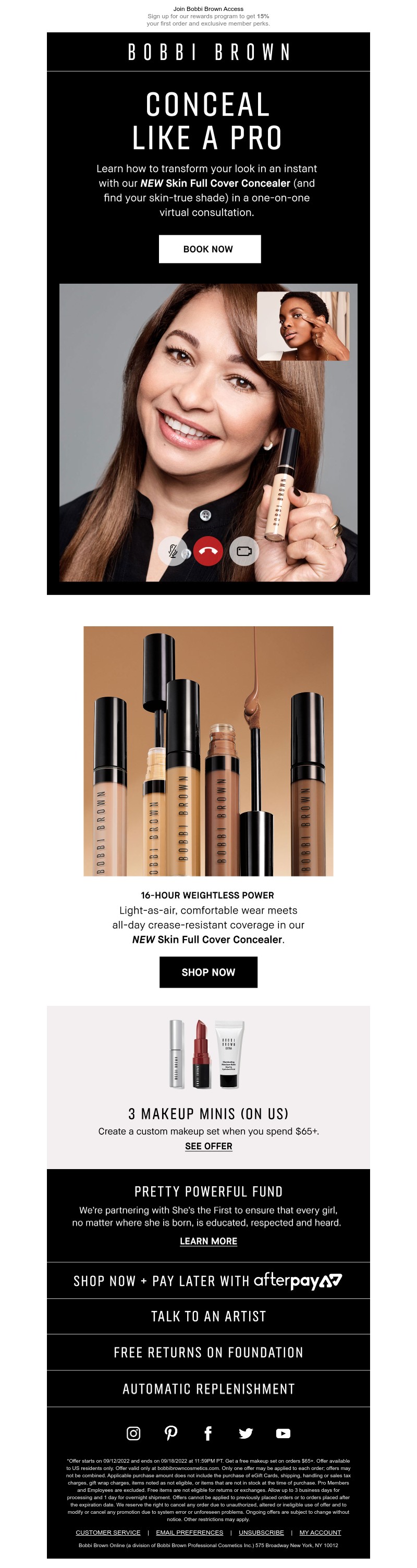417x1568 pixels.
Task: Select Talk to an Artist
Action: pyautogui.click(x=208, y=1317)
